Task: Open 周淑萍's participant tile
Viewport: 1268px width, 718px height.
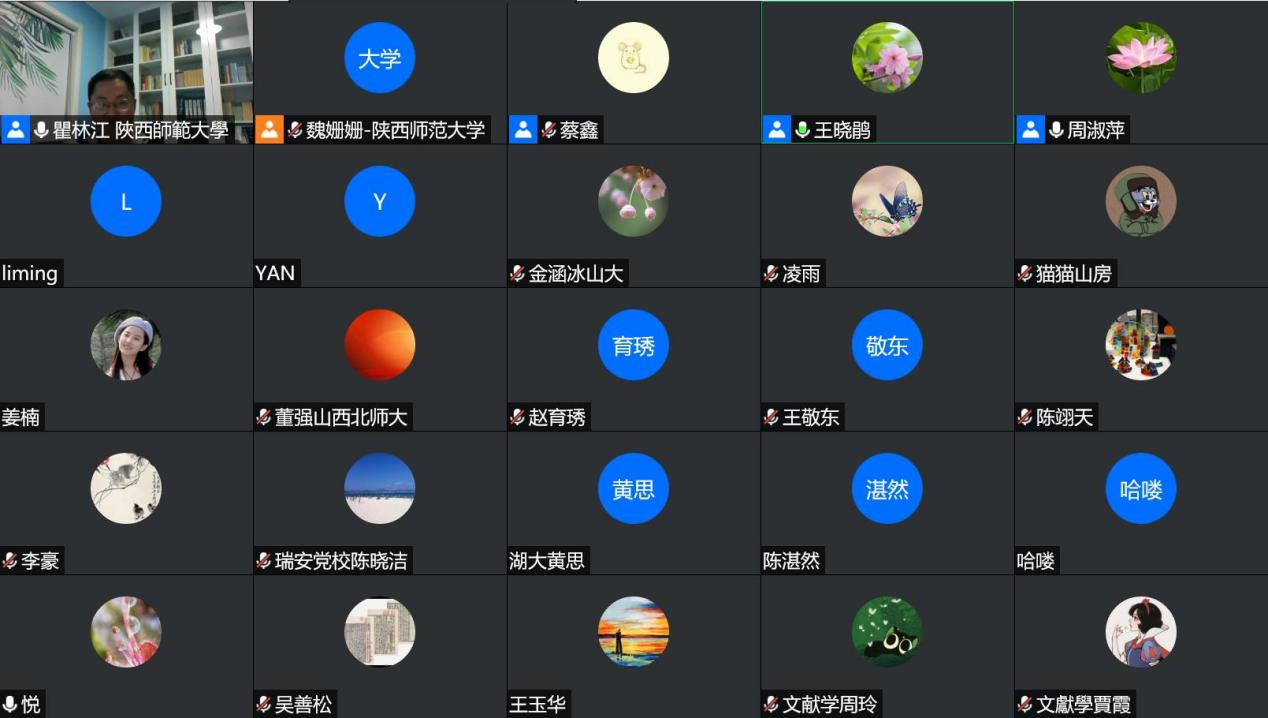Action: [x=1141, y=72]
